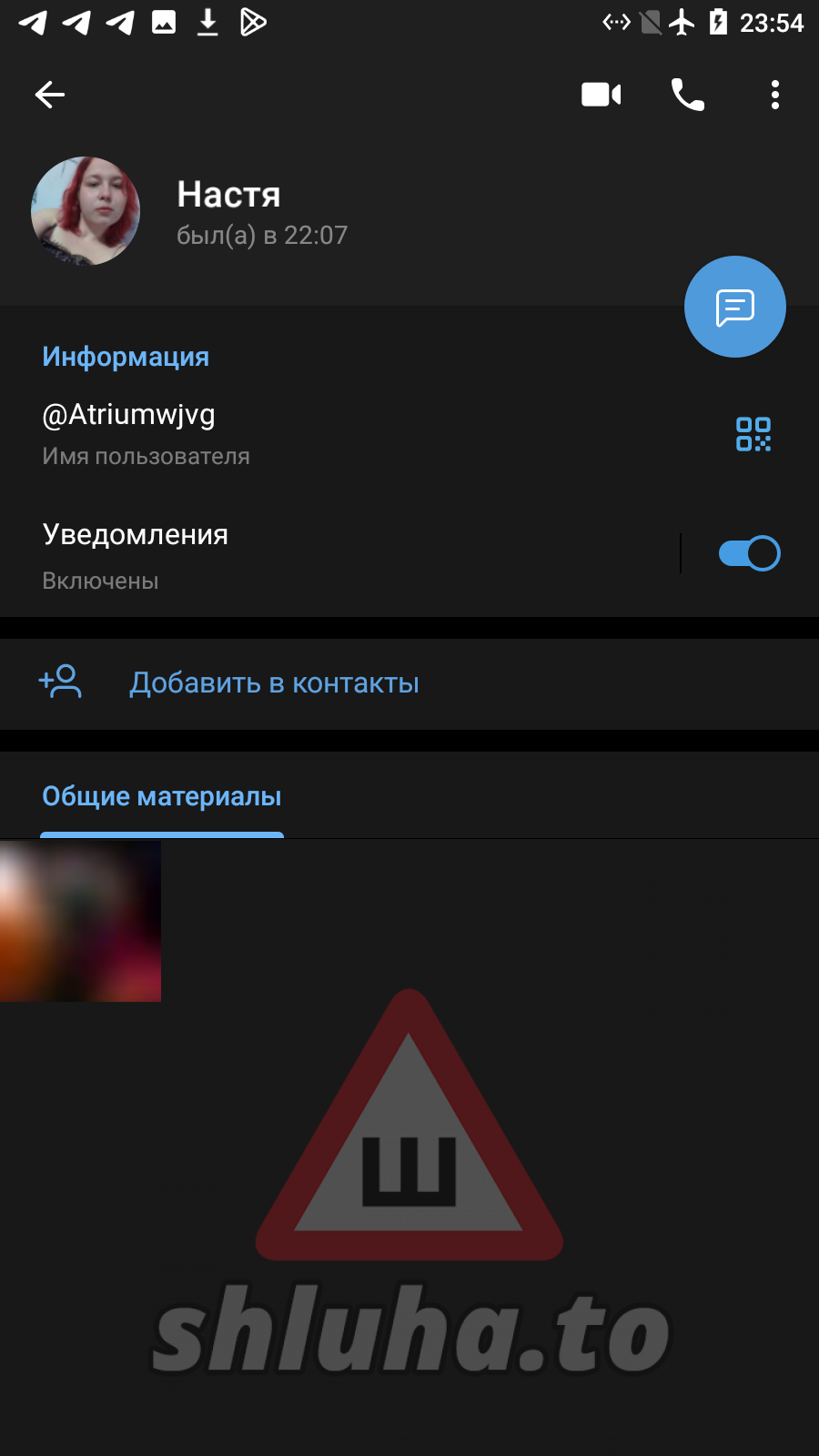Start a video call with Настя
This screenshot has height=1456, width=819.
click(x=601, y=95)
